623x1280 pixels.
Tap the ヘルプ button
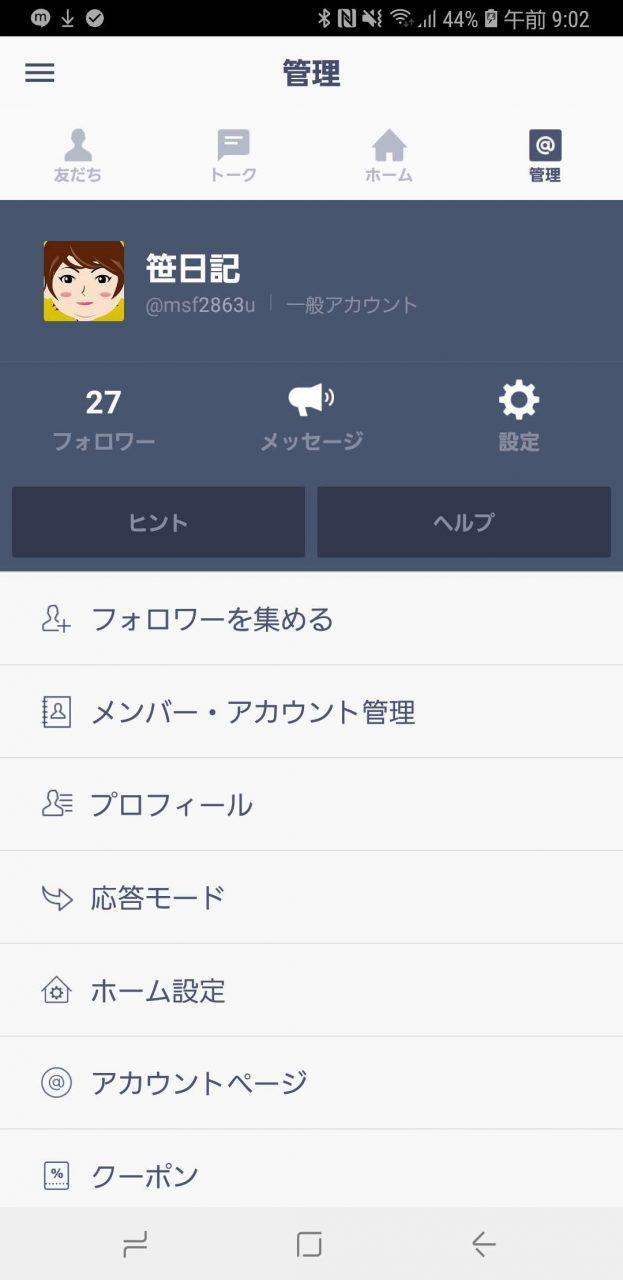[464, 522]
